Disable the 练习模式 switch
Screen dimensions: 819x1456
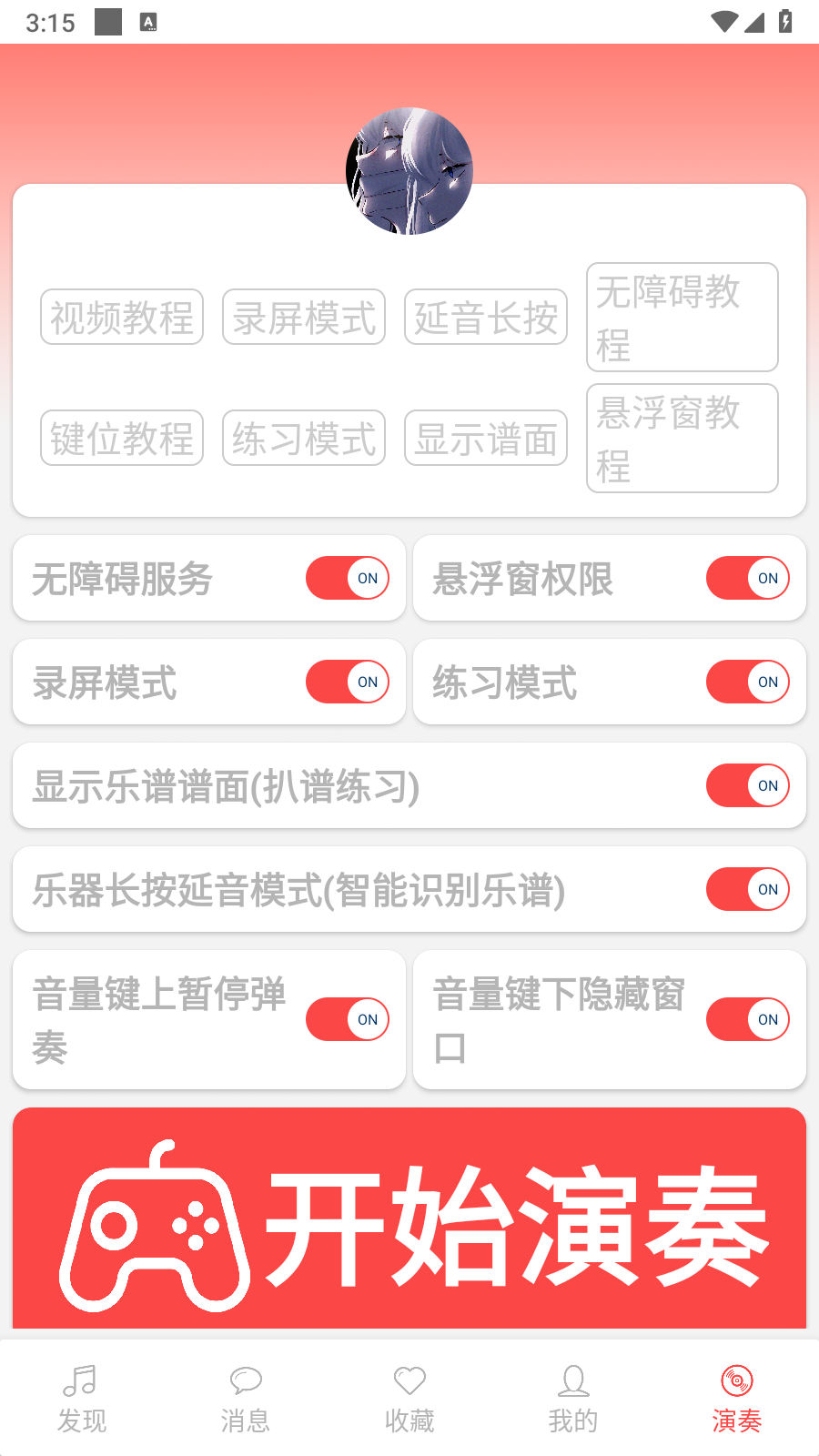(747, 682)
